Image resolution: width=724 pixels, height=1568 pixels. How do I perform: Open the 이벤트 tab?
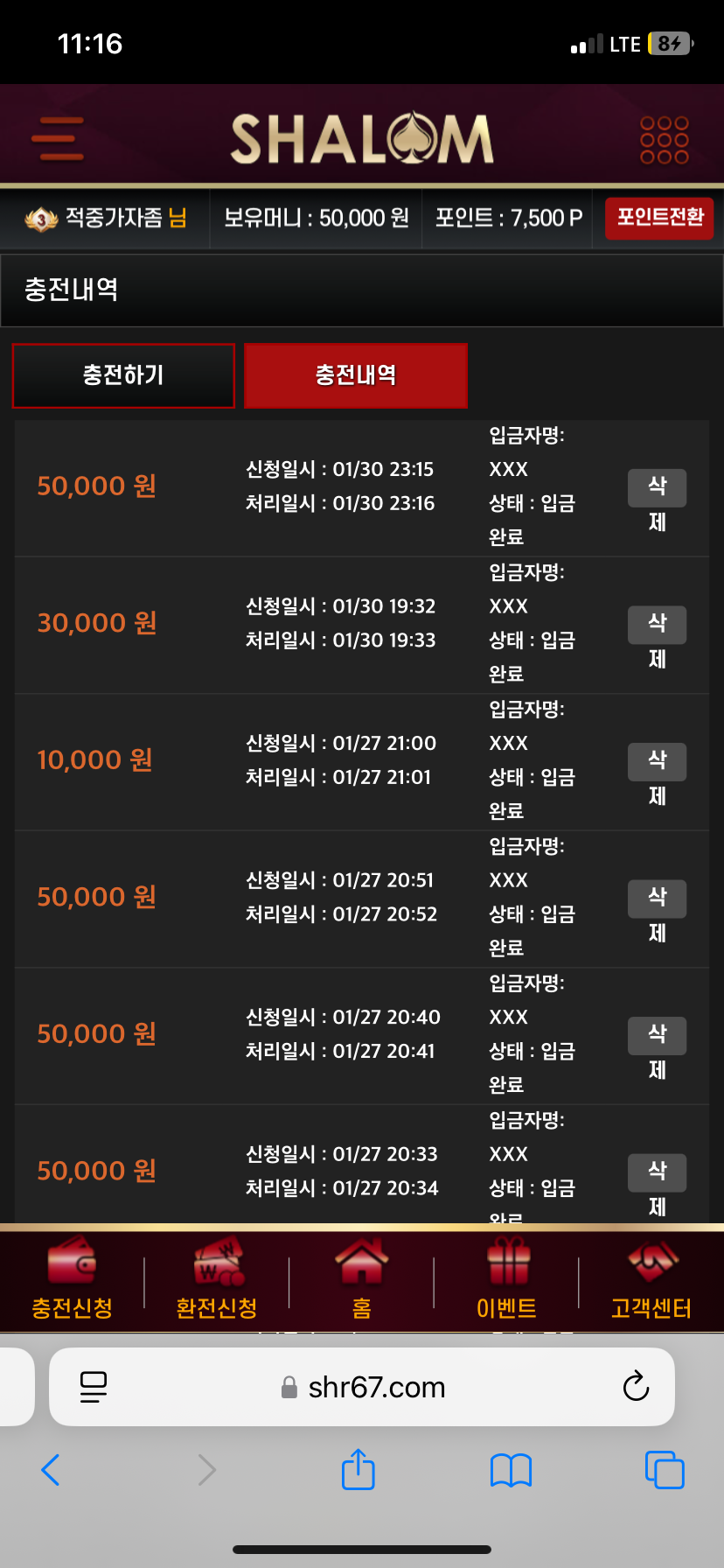tap(507, 1279)
